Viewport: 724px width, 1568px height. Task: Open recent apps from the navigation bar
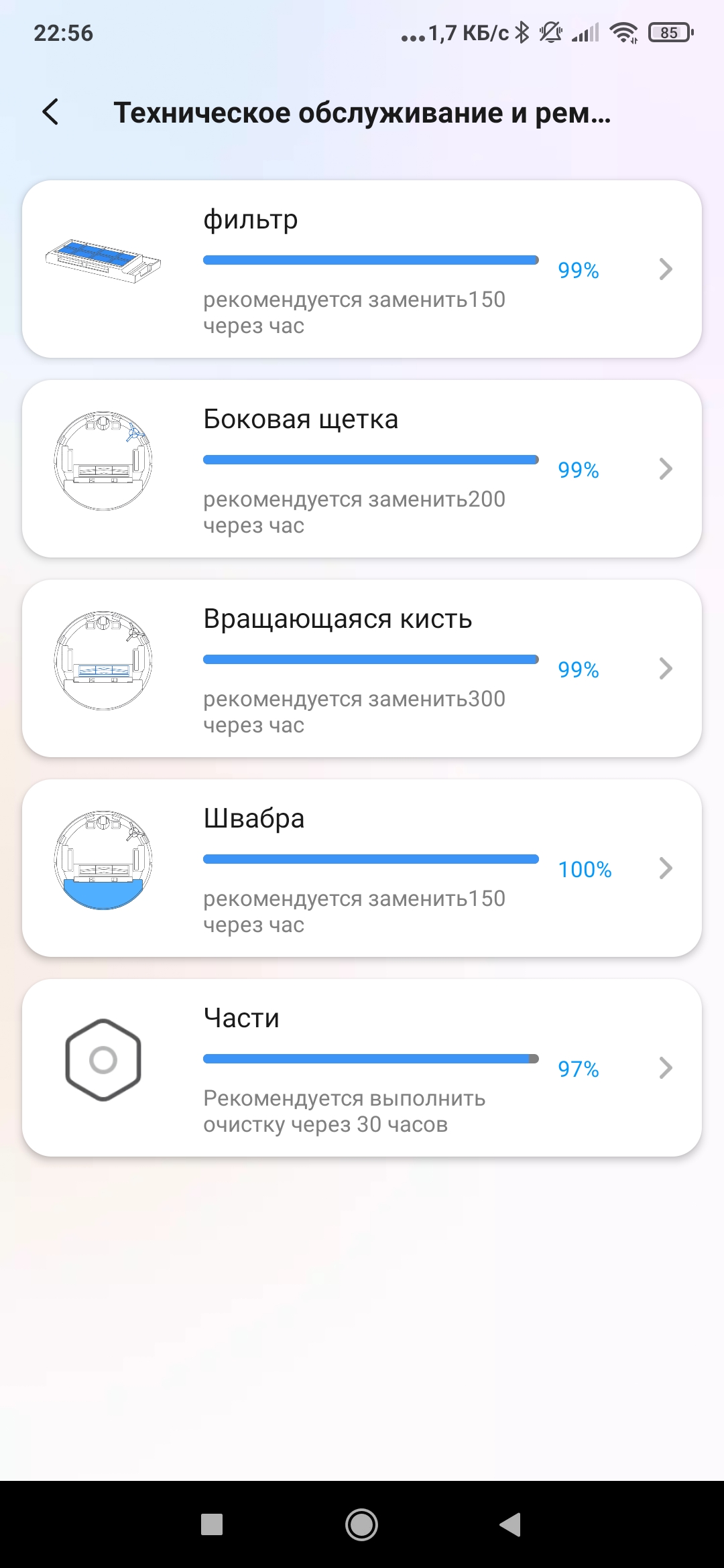pyautogui.click(x=212, y=1524)
